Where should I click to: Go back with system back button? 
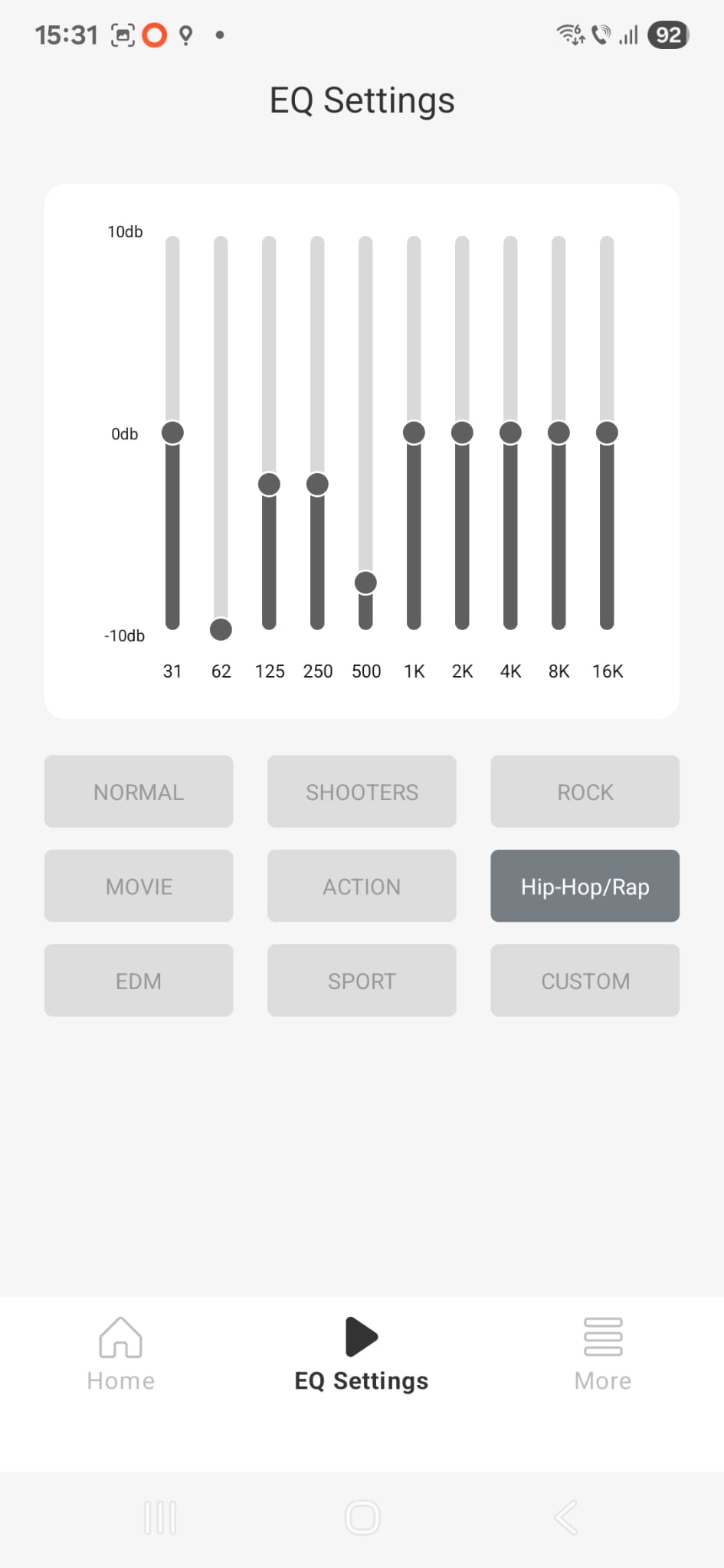565,1517
